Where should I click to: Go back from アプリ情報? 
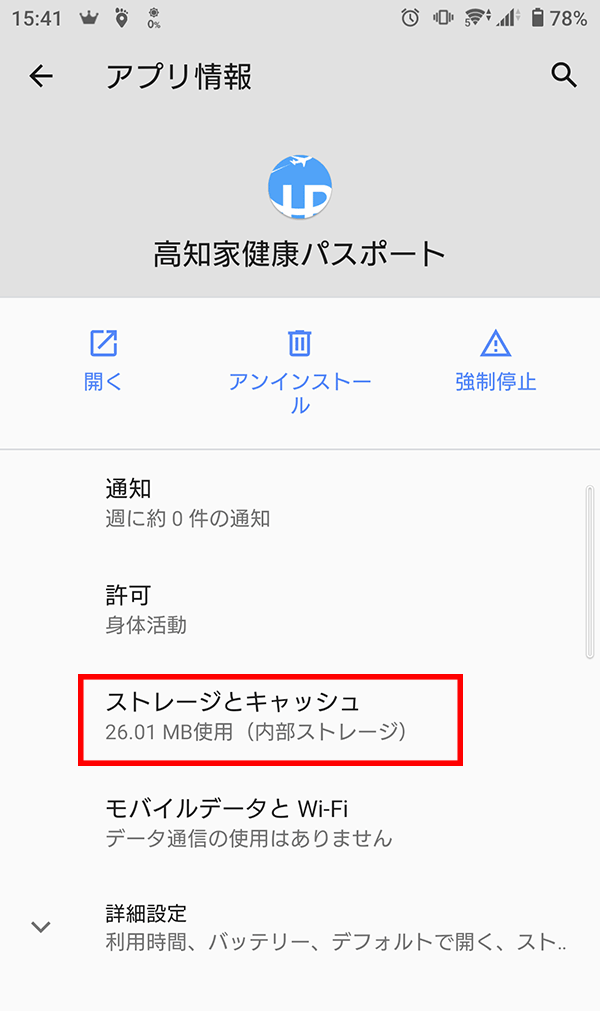(x=41, y=76)
